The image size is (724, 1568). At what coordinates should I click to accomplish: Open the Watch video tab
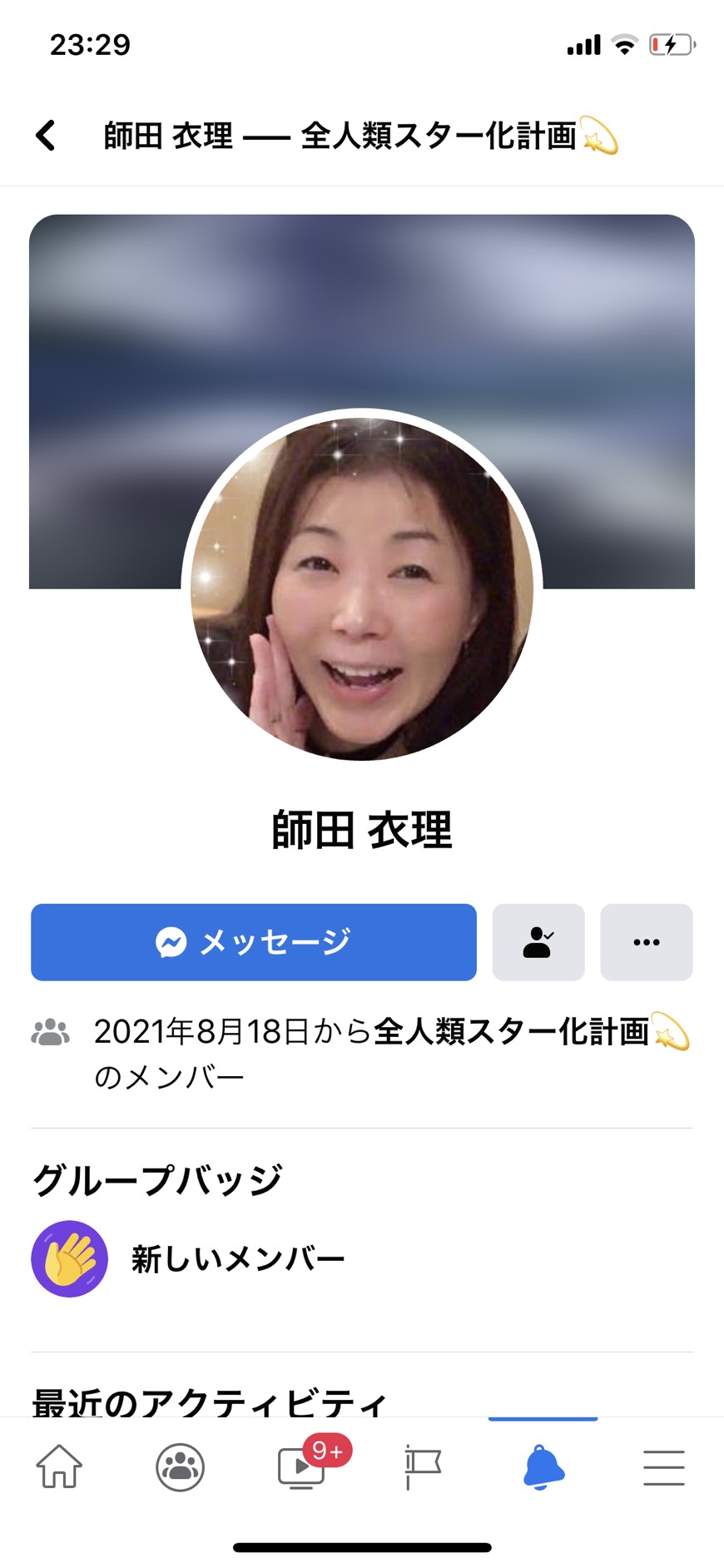point(301,1466)
